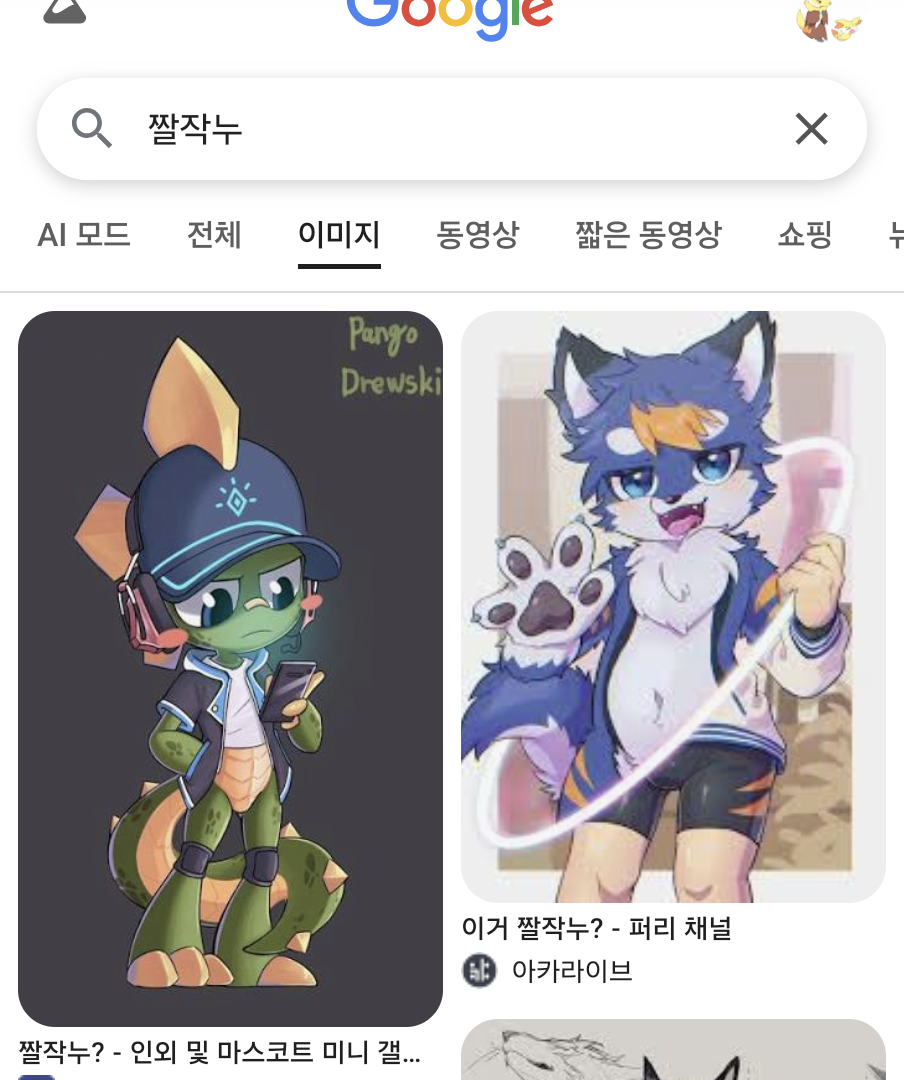Image resolution: width=904 pixels, height=1080 pixels.
Task: Open the 이거 짤작누? - 퍼리 채널 result link
Action: click(596, 928)
